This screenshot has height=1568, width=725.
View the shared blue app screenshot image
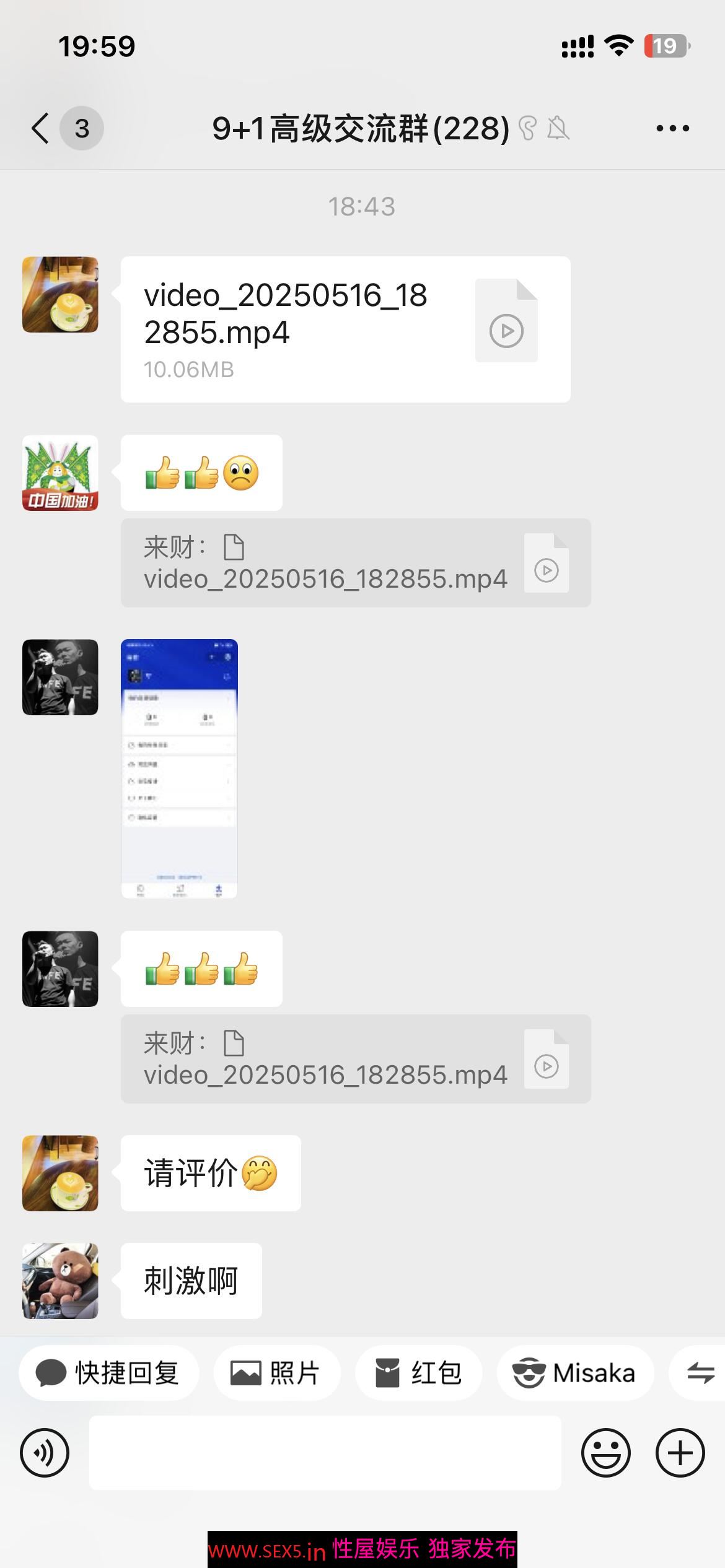[179, 769]
